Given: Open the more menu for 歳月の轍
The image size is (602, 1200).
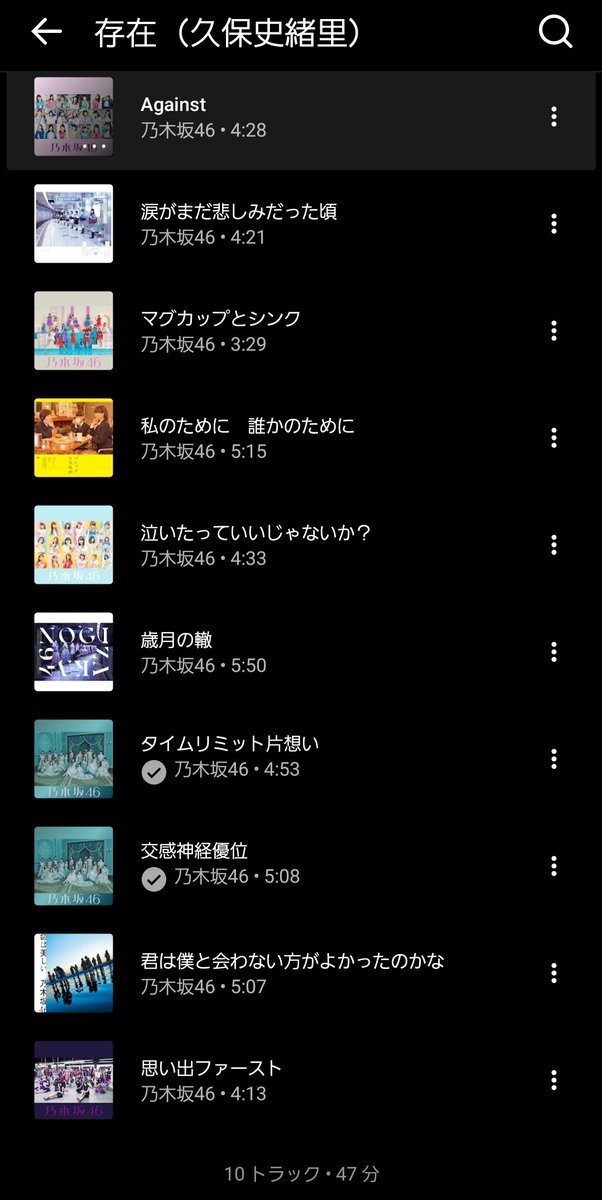Looking at the screenshot, I should pyautogui.click(x=553, y=652).
